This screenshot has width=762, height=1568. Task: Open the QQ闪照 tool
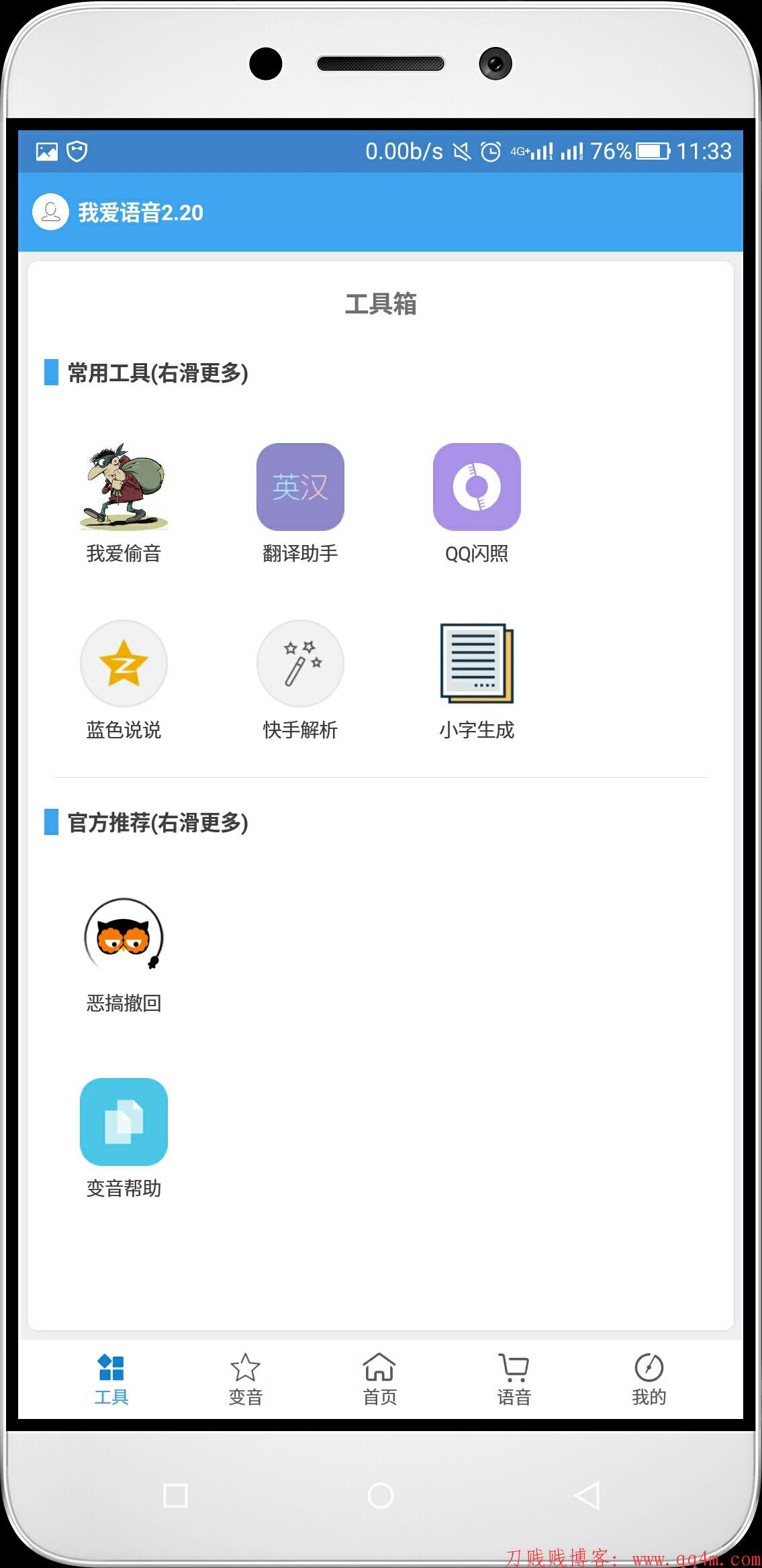click(x=477, y=487)
